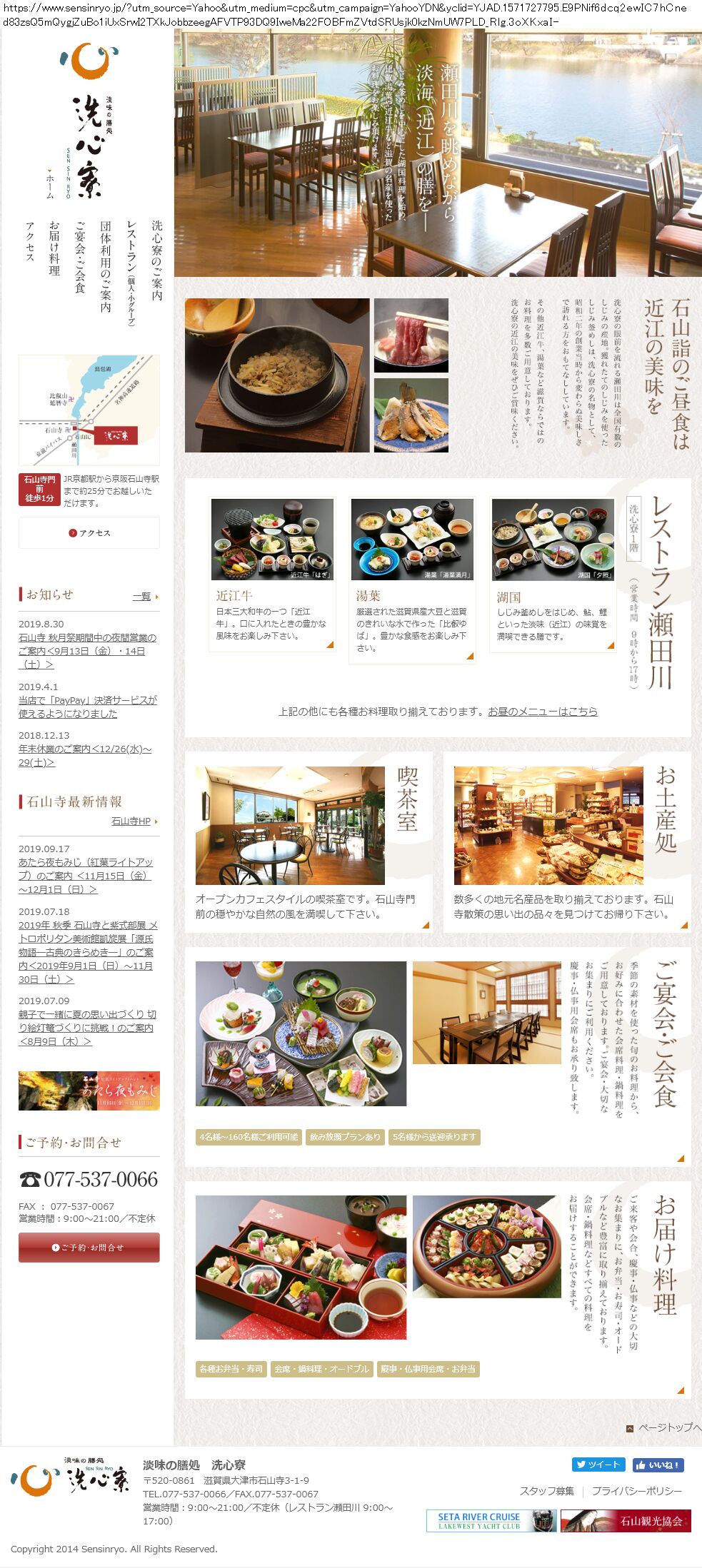The width and height of the screenshot is (702, 1568).
Task: Open the 喫茶室 card
Action: click(309, 842)
